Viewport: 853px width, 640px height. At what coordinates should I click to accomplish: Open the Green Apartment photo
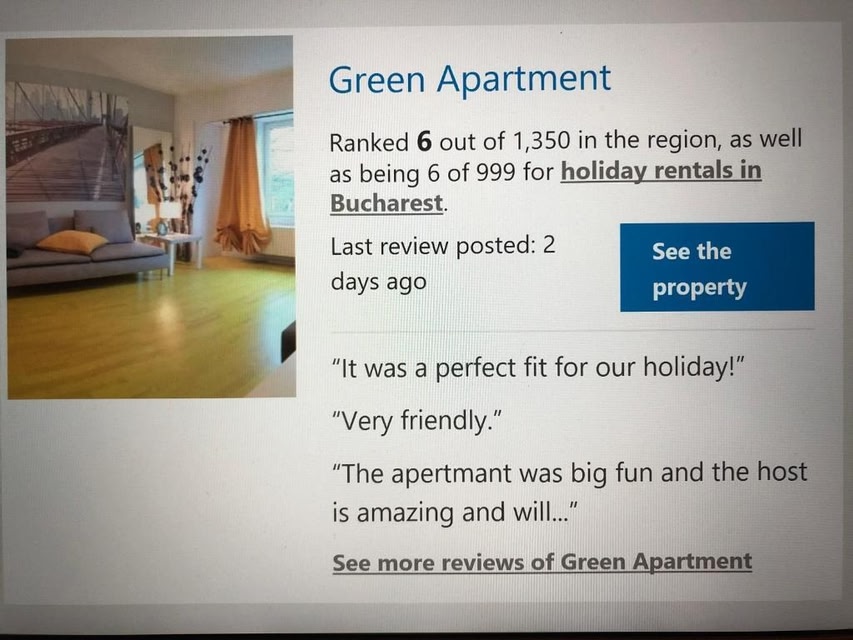[x=151, y=217]
